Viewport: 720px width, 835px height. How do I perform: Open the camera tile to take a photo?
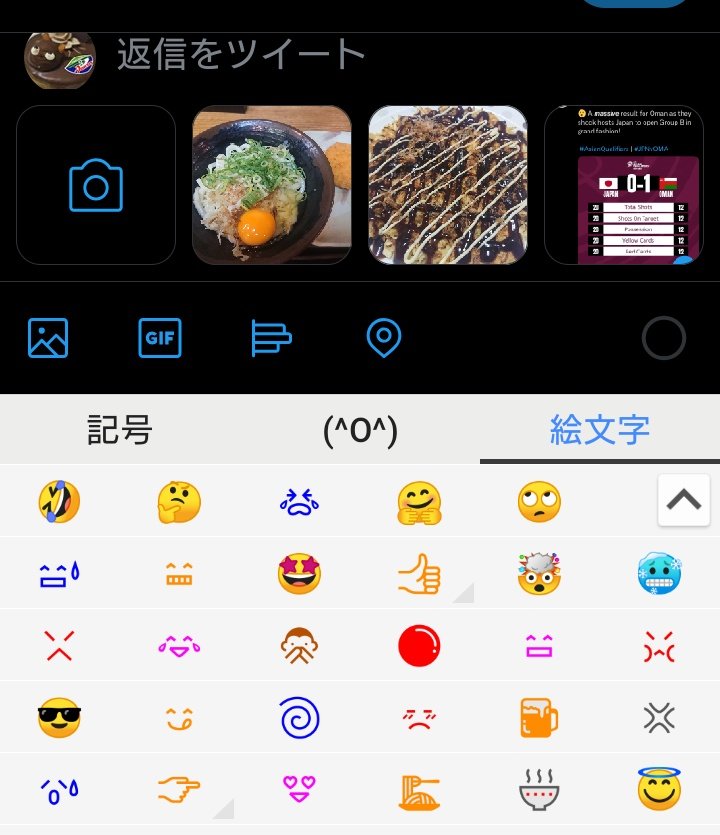click(x=96, y=185)
